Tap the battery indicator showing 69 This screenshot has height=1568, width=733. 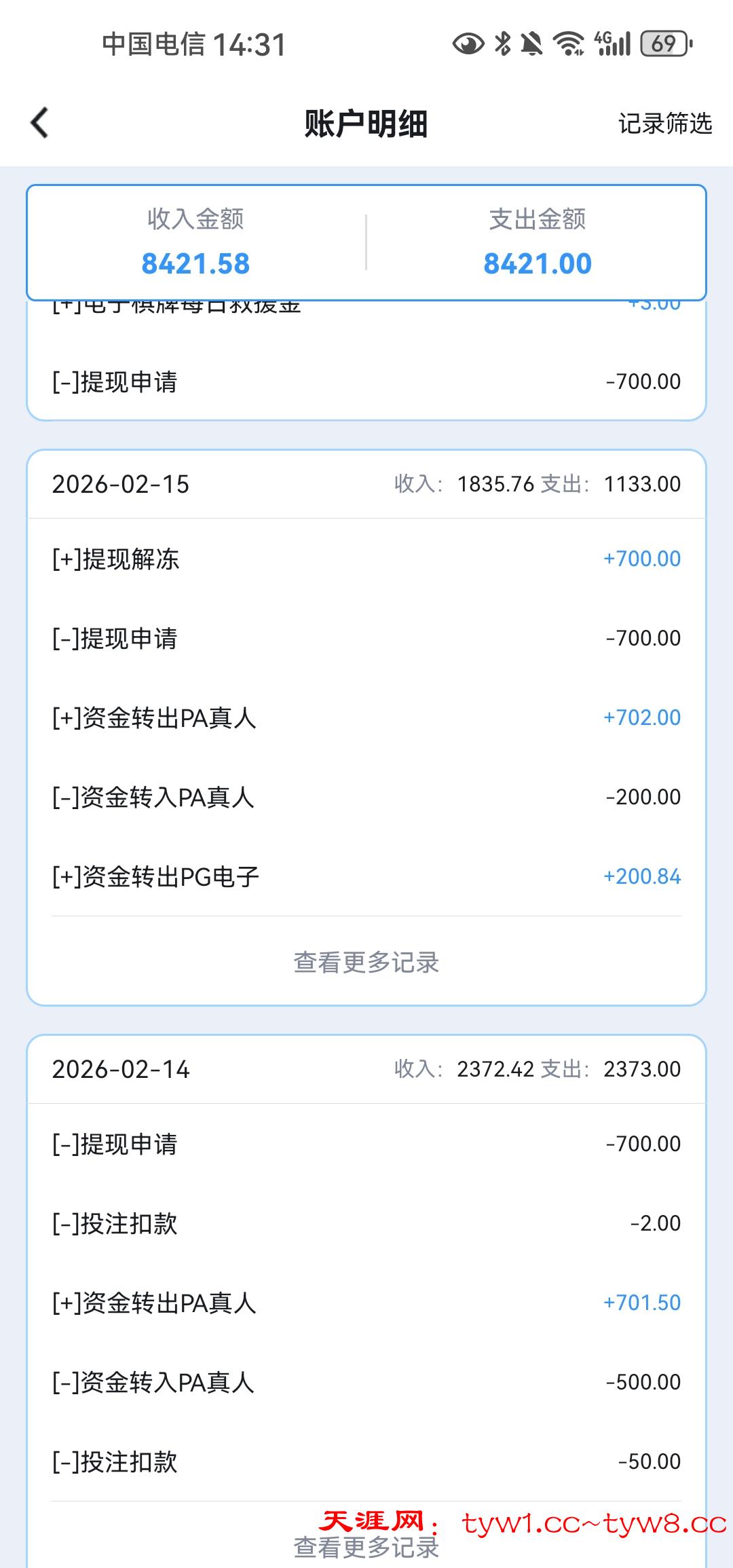point(662,43)
